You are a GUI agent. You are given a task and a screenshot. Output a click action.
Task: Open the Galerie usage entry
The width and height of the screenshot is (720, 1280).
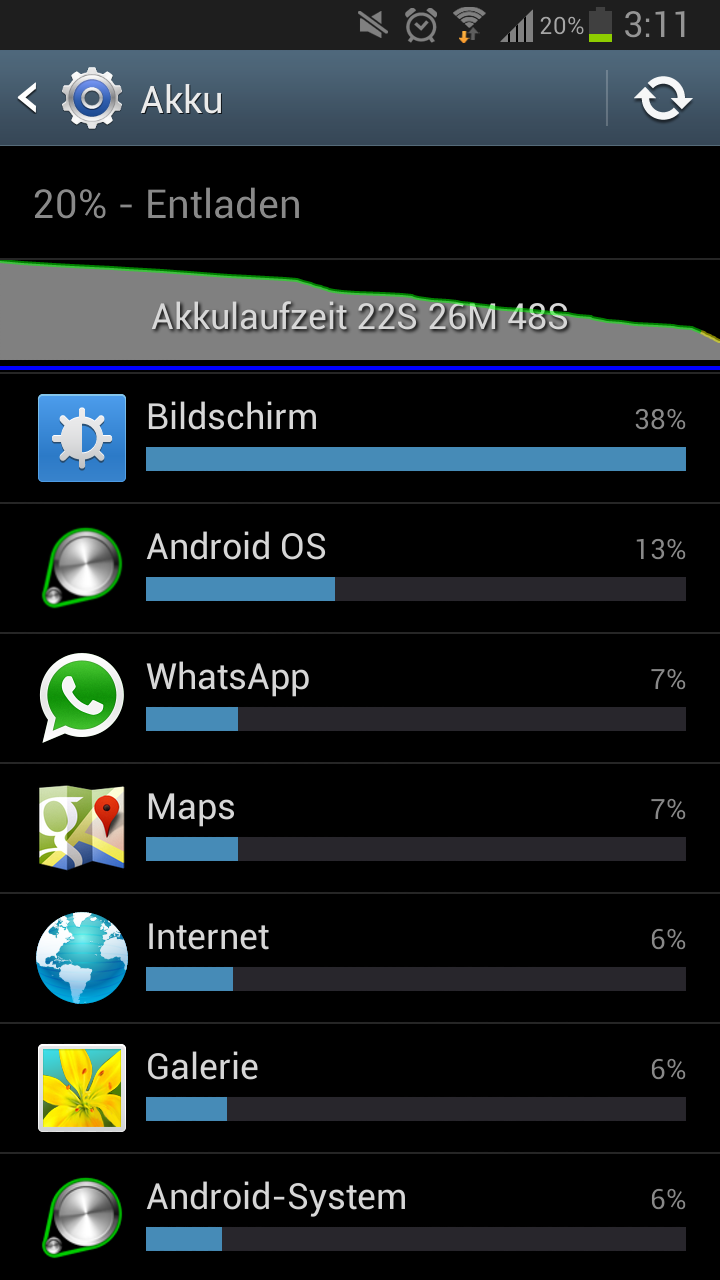tap(360, 1088)
